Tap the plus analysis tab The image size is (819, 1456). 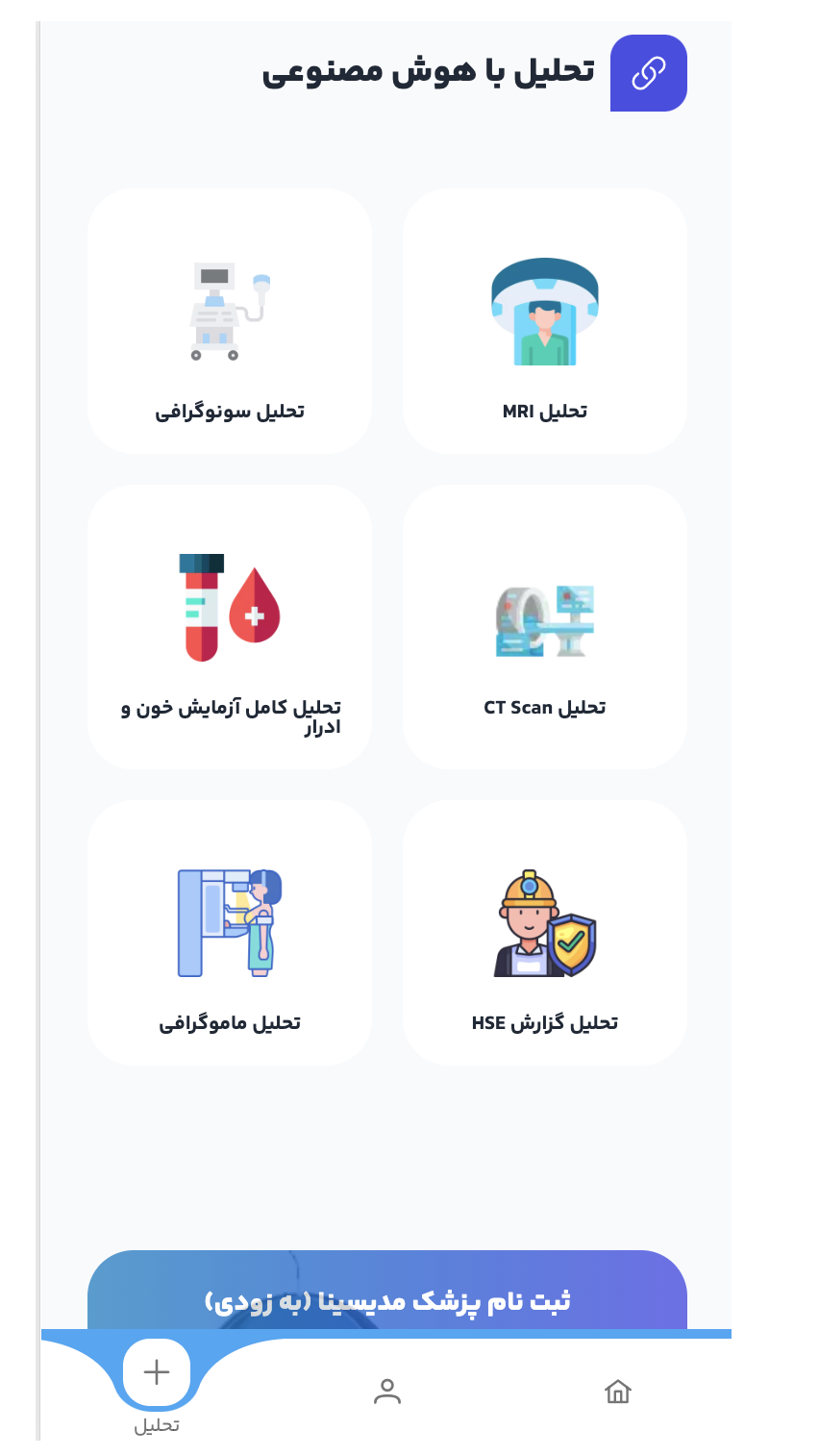157,1373
